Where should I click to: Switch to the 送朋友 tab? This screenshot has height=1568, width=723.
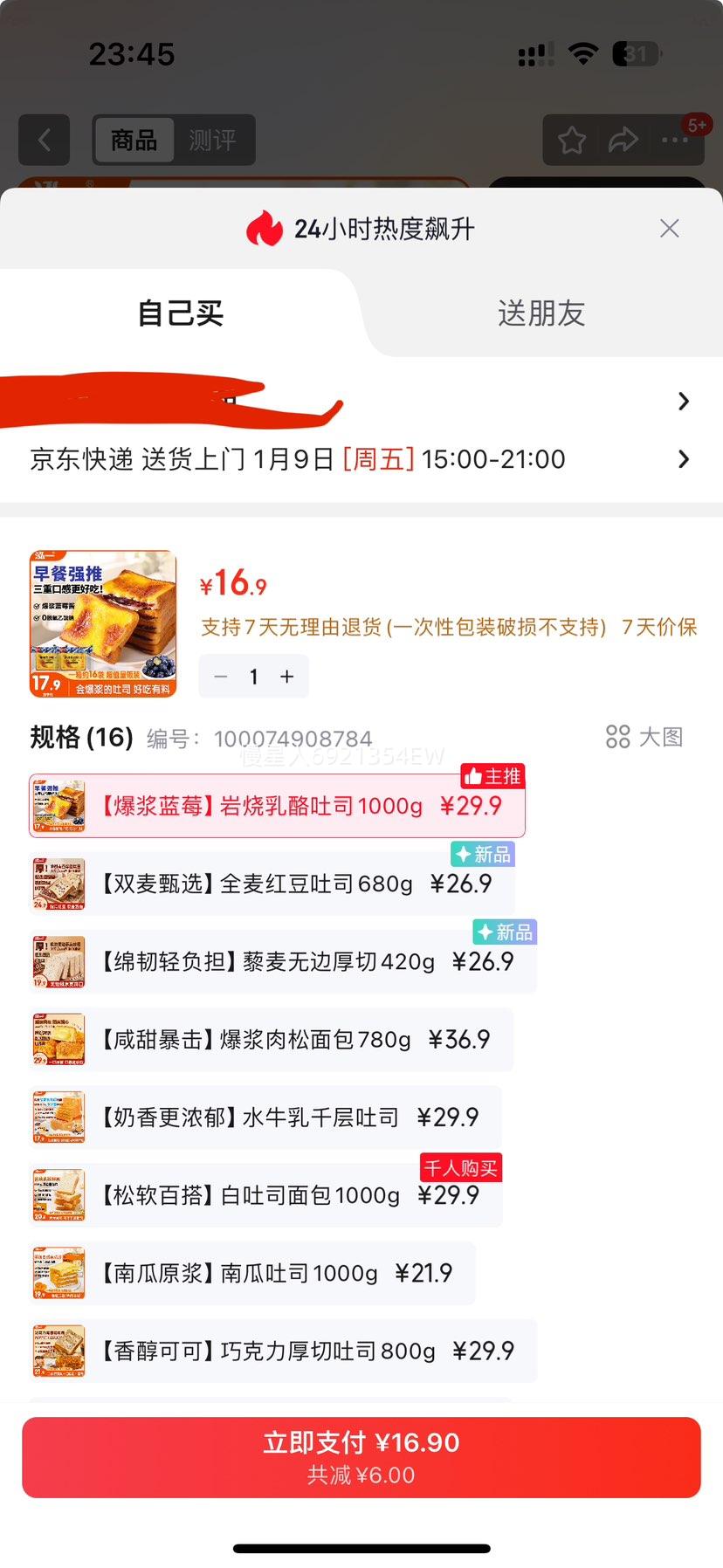coord(541,313)
